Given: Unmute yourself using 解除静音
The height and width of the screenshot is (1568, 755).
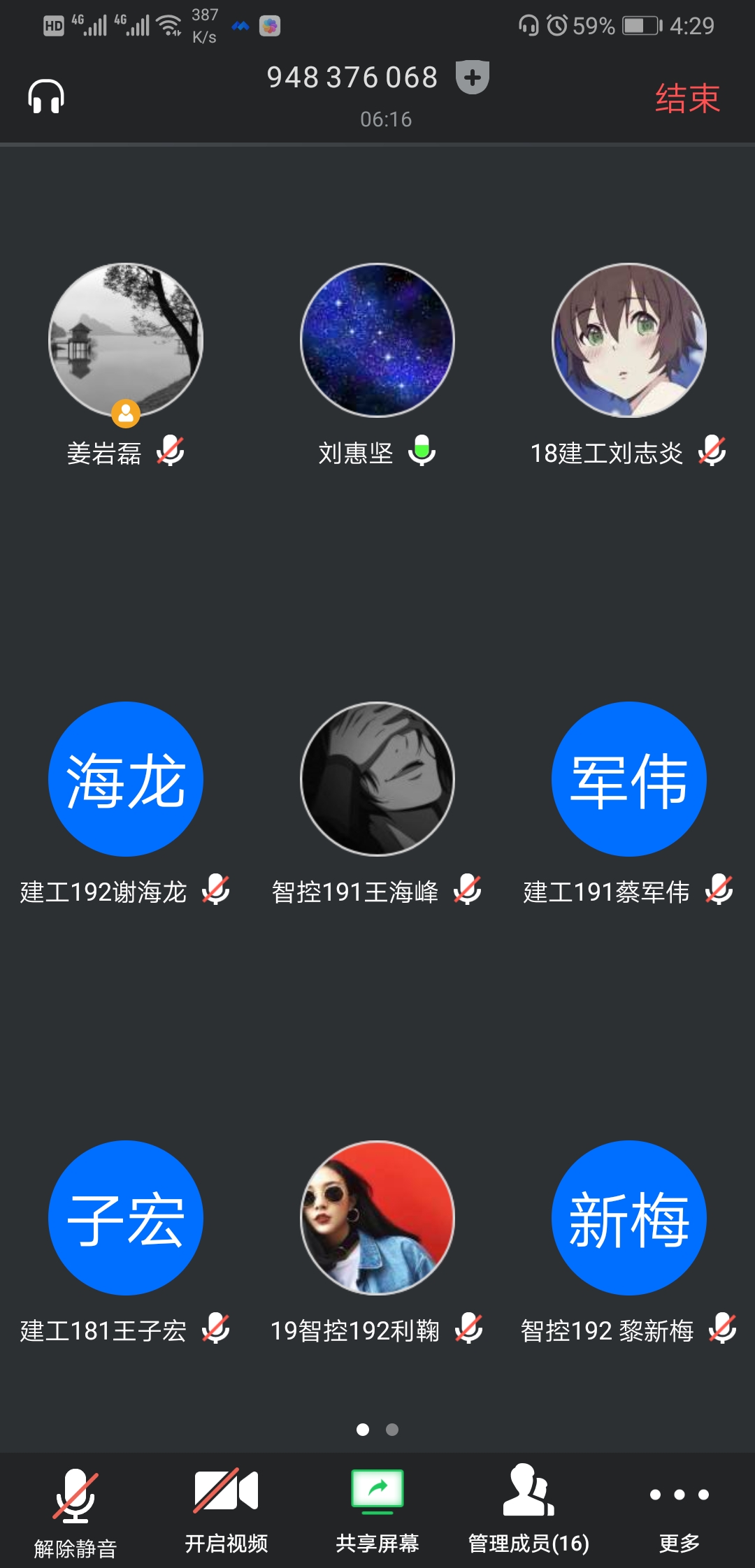Looking at the screenshot, I should coord(75,1509).
